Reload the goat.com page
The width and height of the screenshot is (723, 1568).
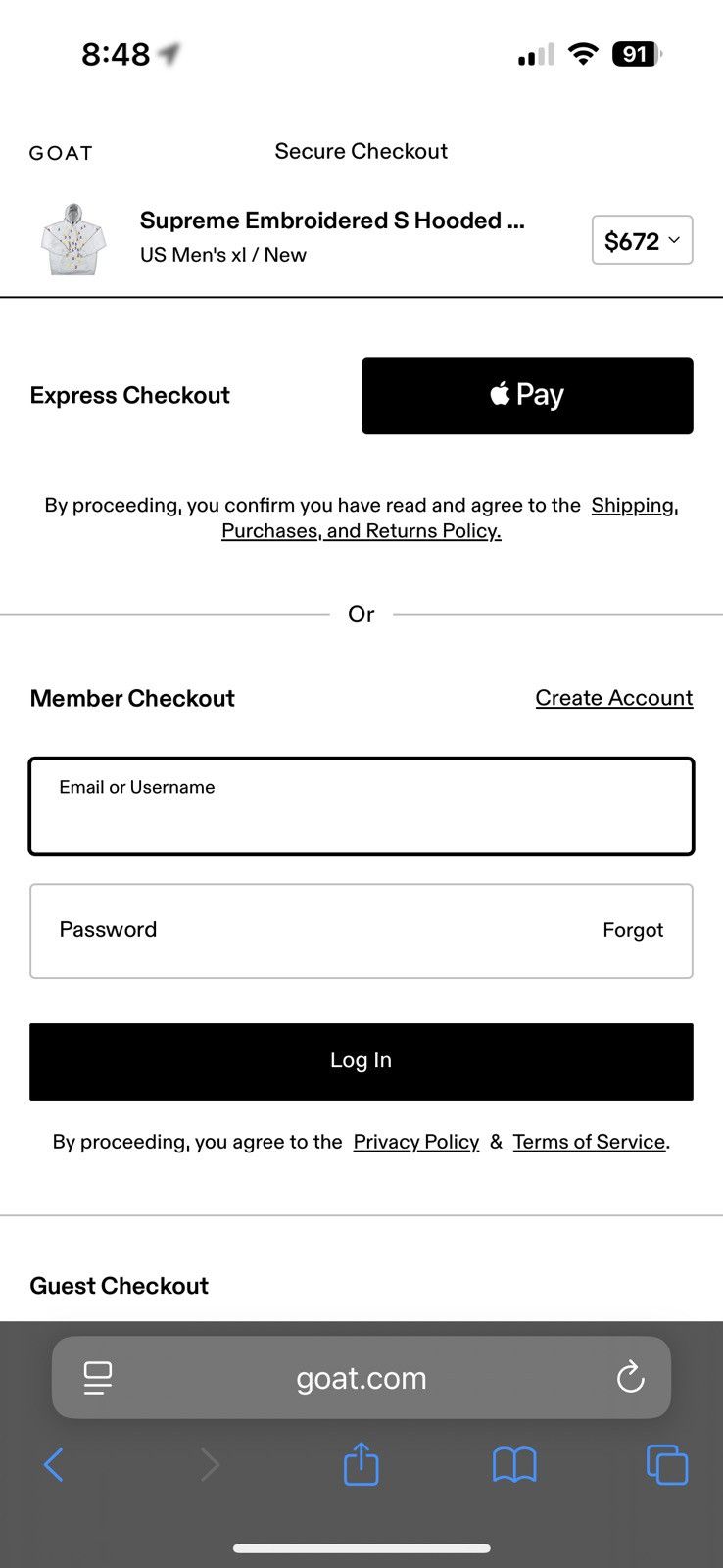(x=630, y=1377)
